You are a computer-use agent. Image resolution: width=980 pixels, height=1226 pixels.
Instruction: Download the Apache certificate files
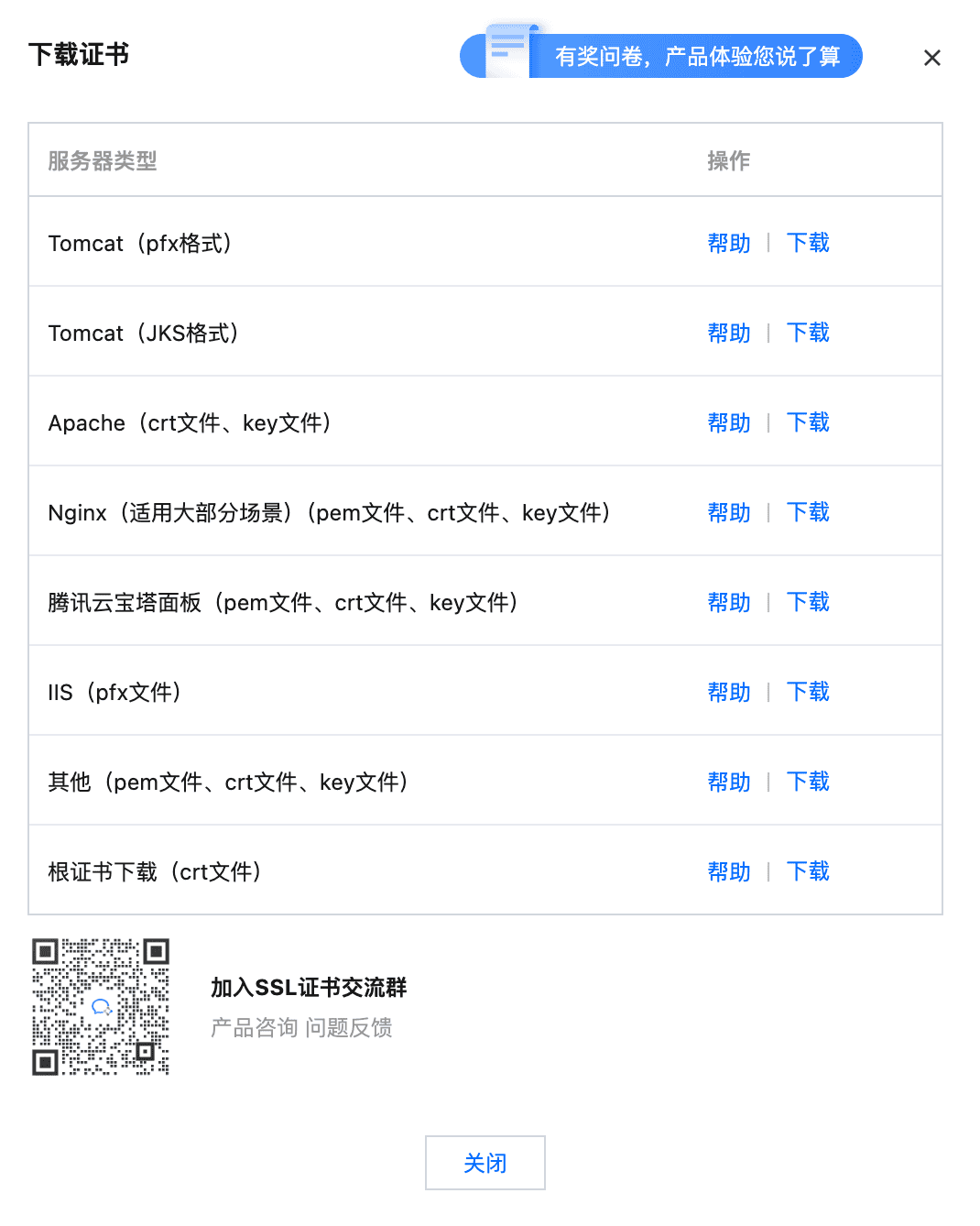point(808,422)
